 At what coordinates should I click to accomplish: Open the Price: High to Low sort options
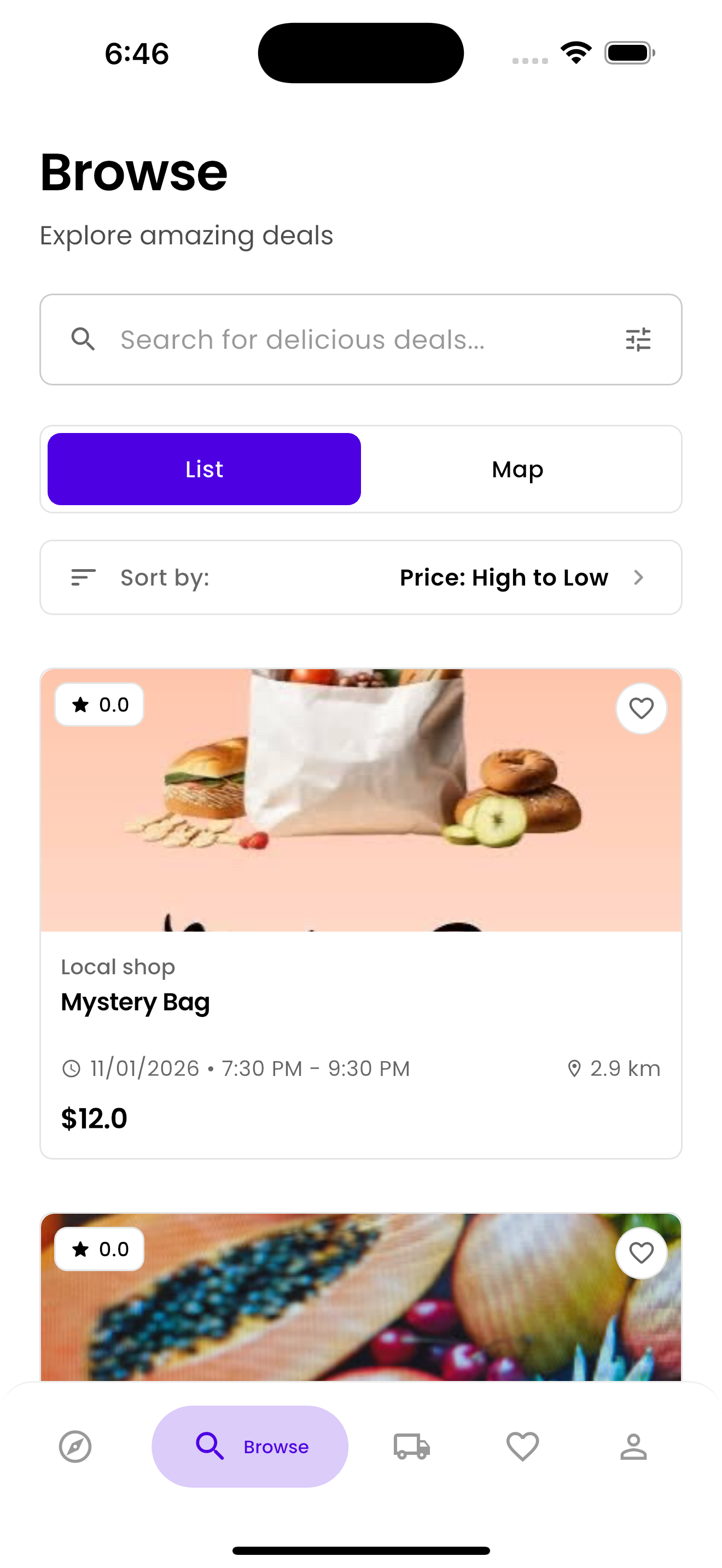click(503, 577)
